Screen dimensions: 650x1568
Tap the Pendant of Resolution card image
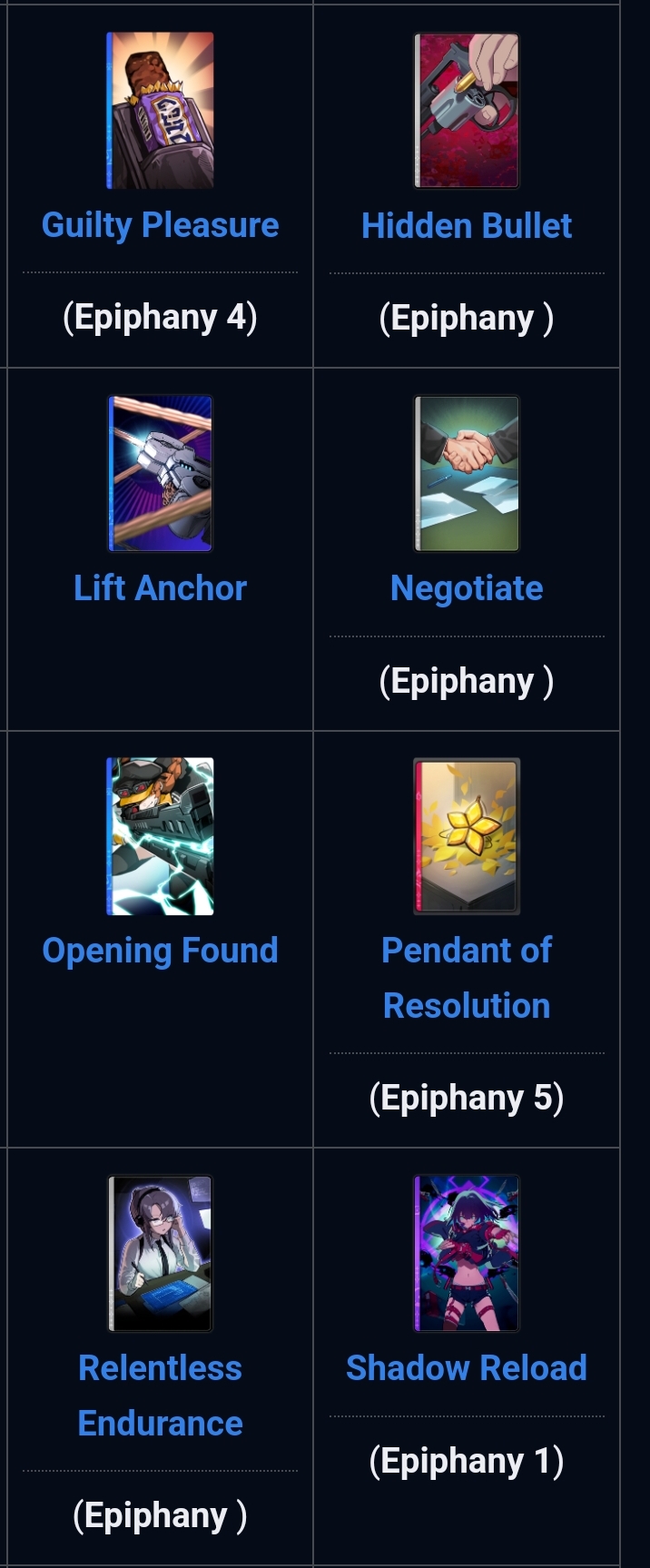tap(467, 836)
